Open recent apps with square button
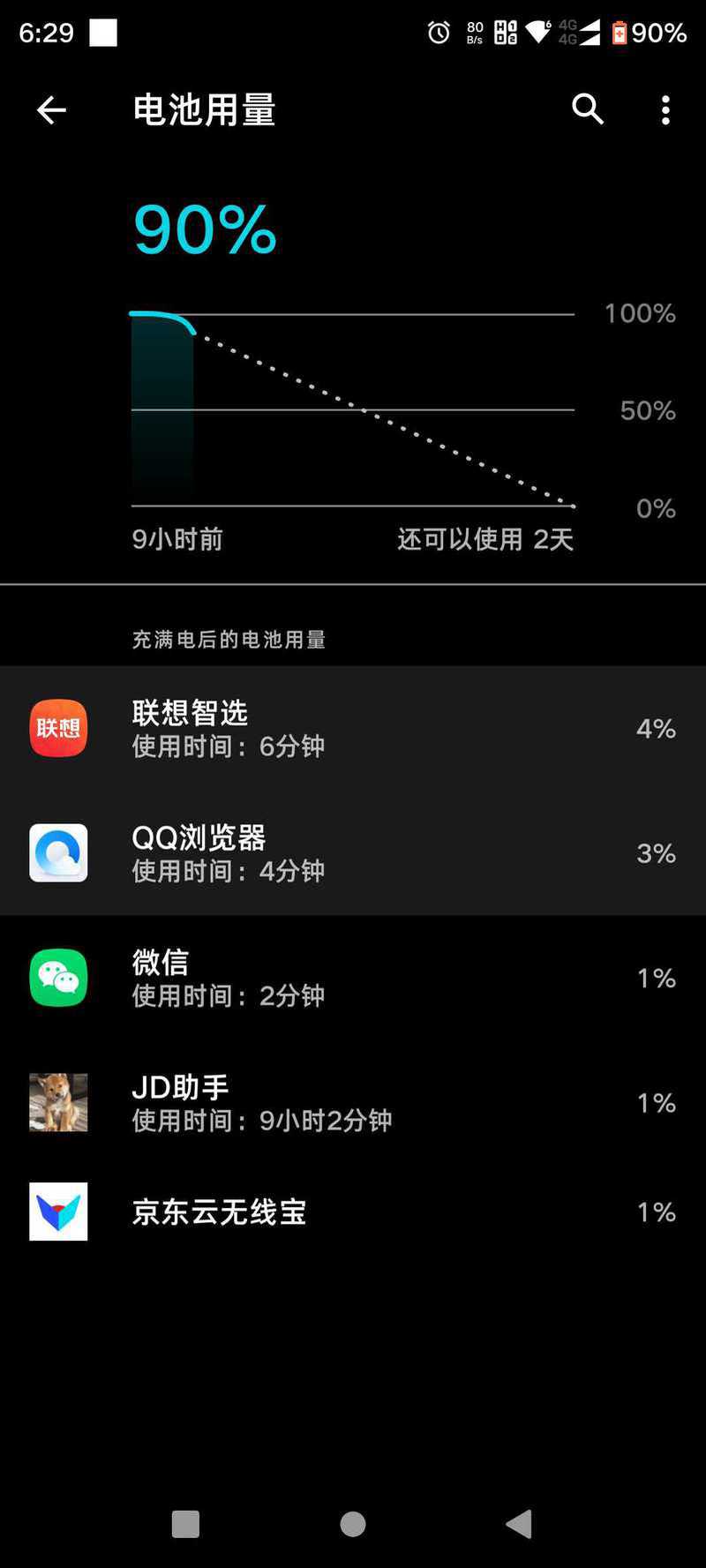 [x=185, y=1524]
